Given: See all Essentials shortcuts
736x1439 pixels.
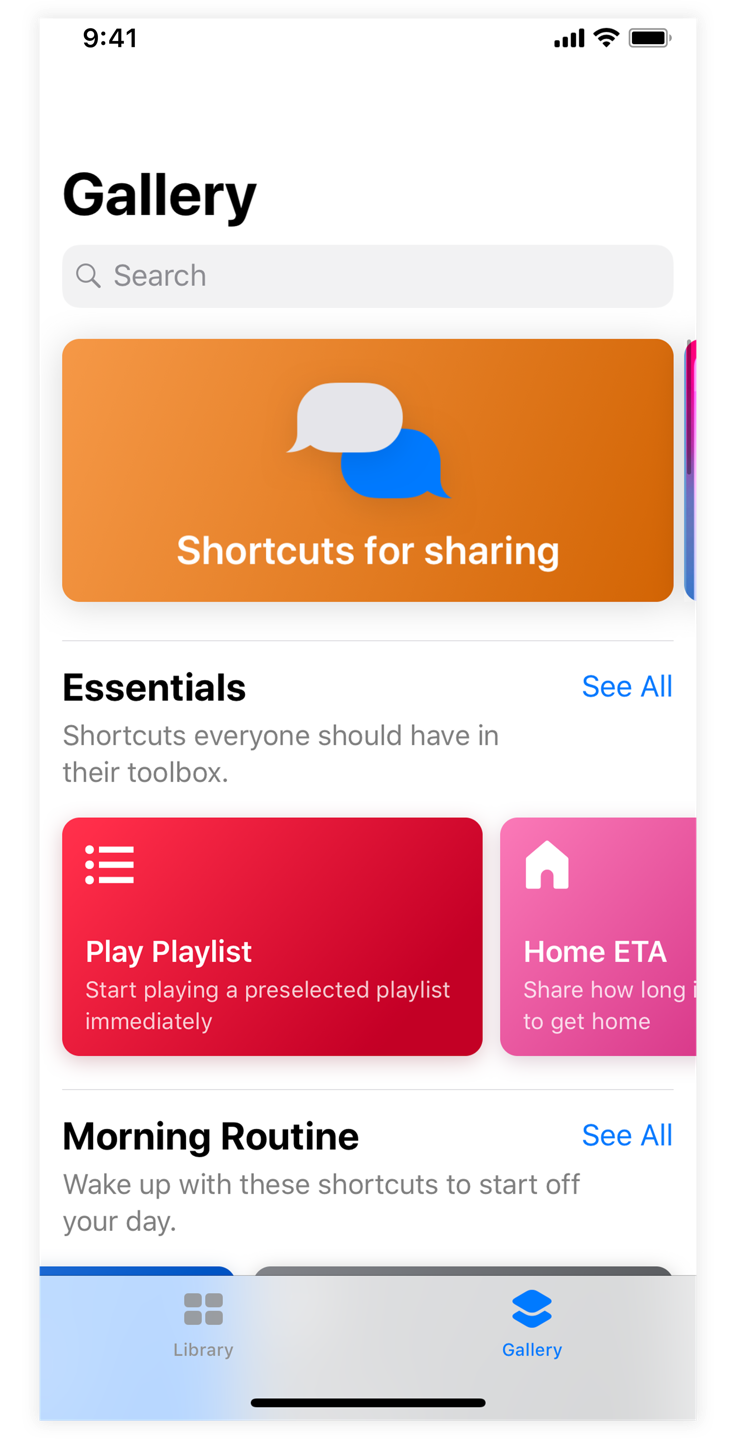Looking at the screenshot, I should pyautogui.click(x=627, y=687).
